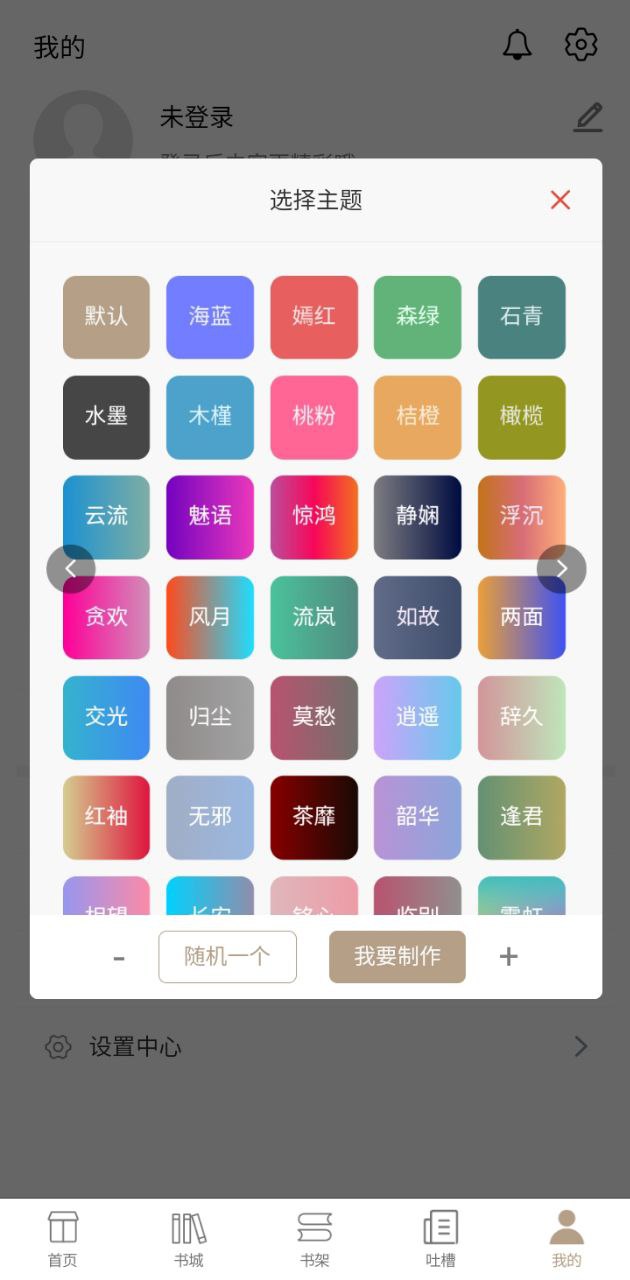
Task: Tap 随机一个 for a random theme
Action: 228,957
